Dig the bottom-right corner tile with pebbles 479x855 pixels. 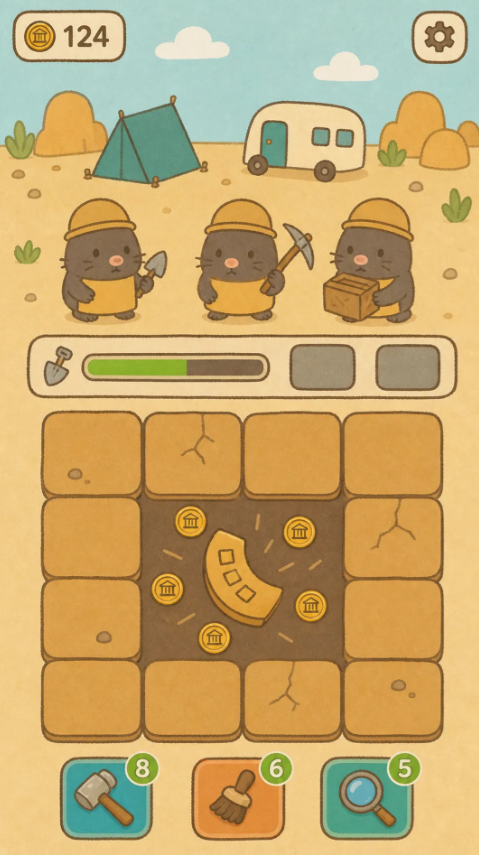point(393,700)
